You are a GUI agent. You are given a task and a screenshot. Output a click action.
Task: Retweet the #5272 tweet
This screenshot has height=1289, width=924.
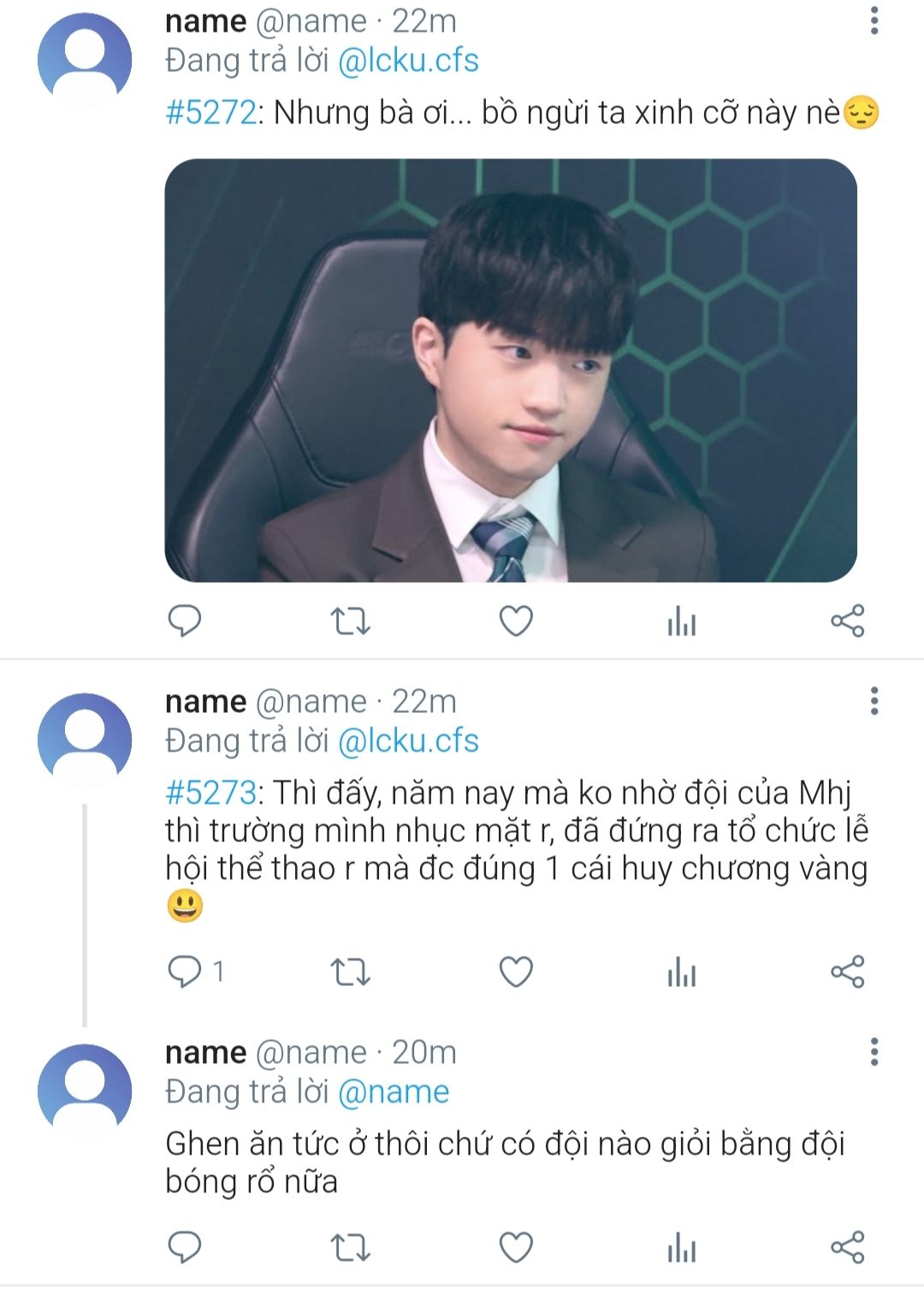(x=350, y=621)
